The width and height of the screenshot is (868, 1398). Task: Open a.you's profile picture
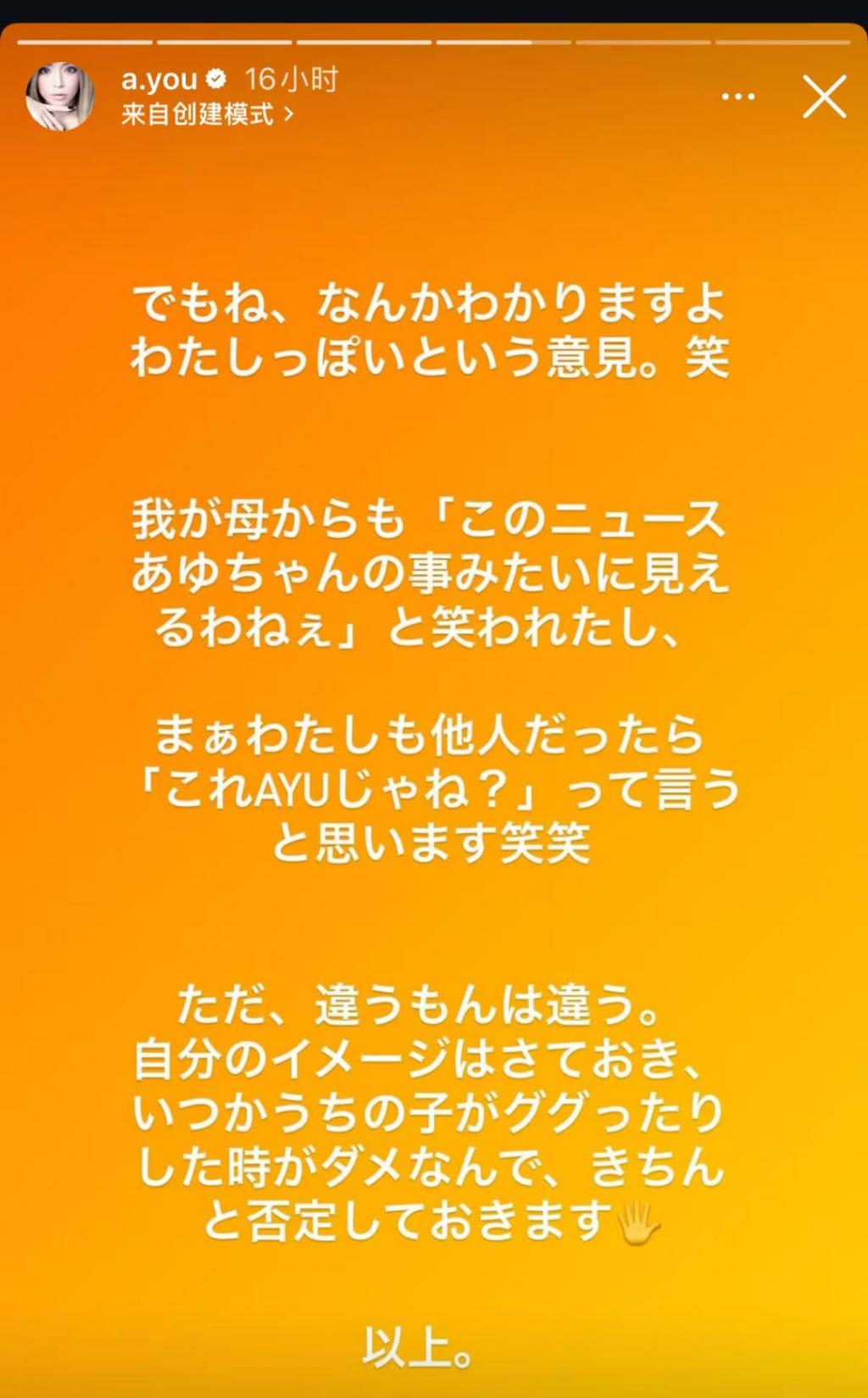60,96
